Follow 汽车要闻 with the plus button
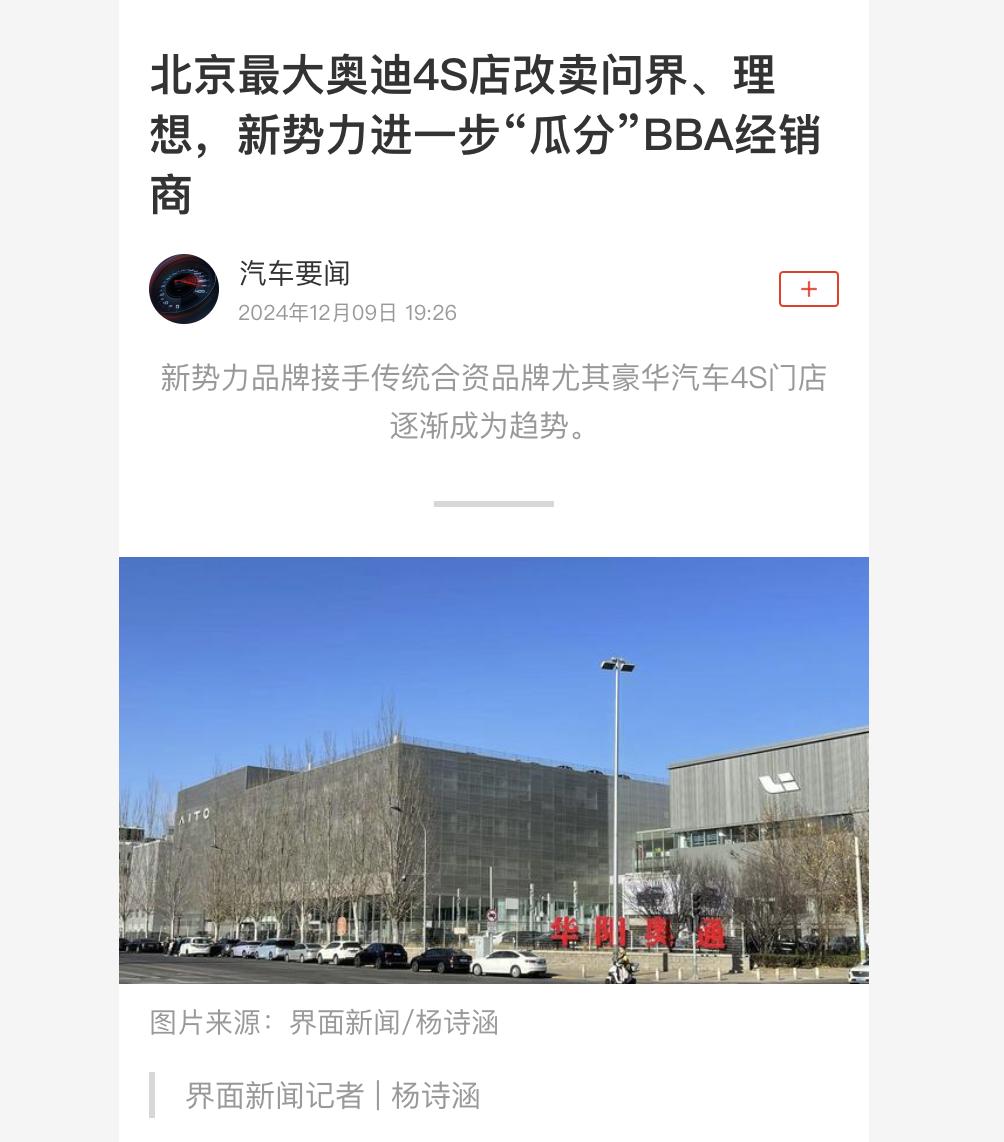1004x1142 pixels. (808, 289)
